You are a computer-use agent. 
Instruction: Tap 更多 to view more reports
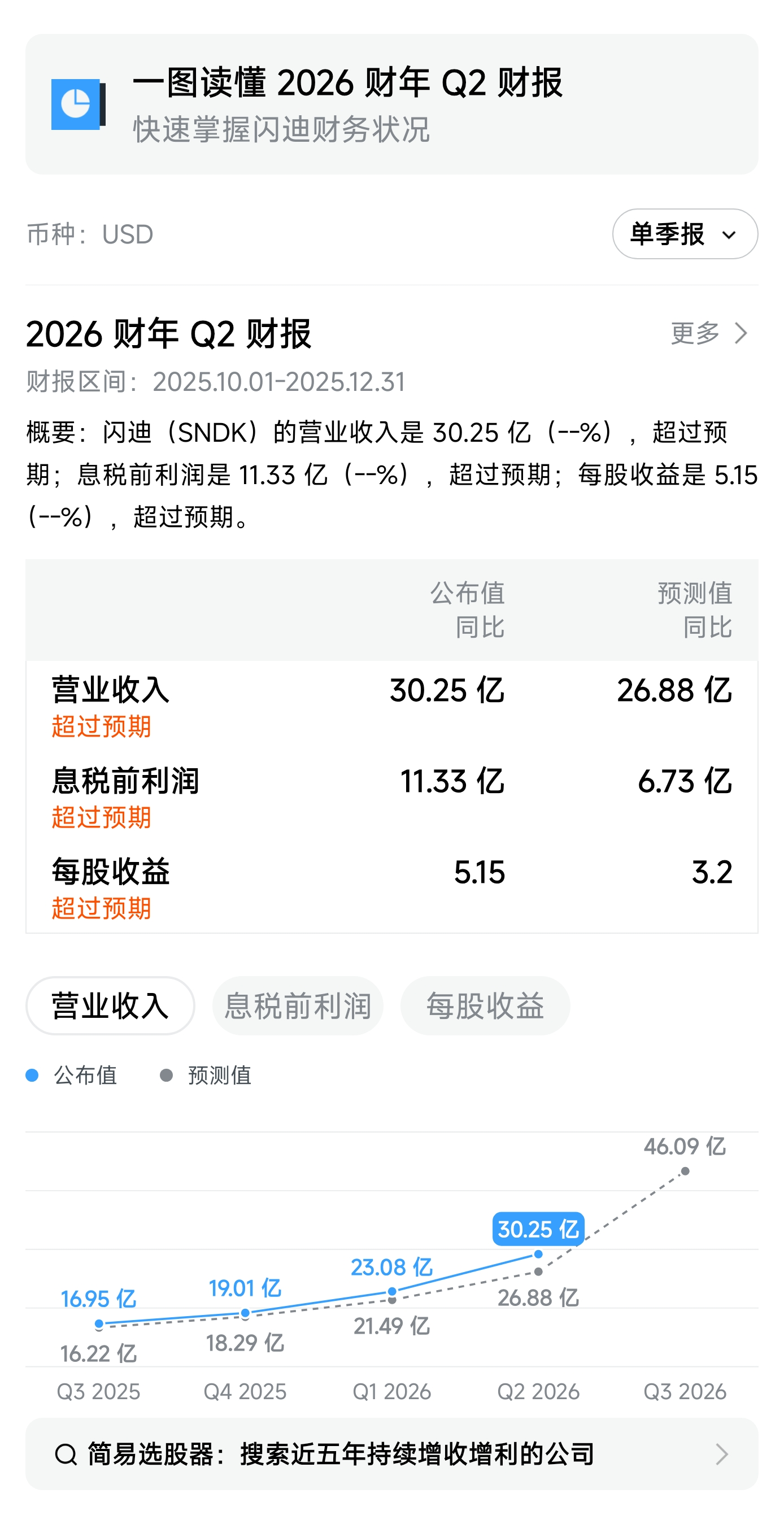(x=708, y=333)
